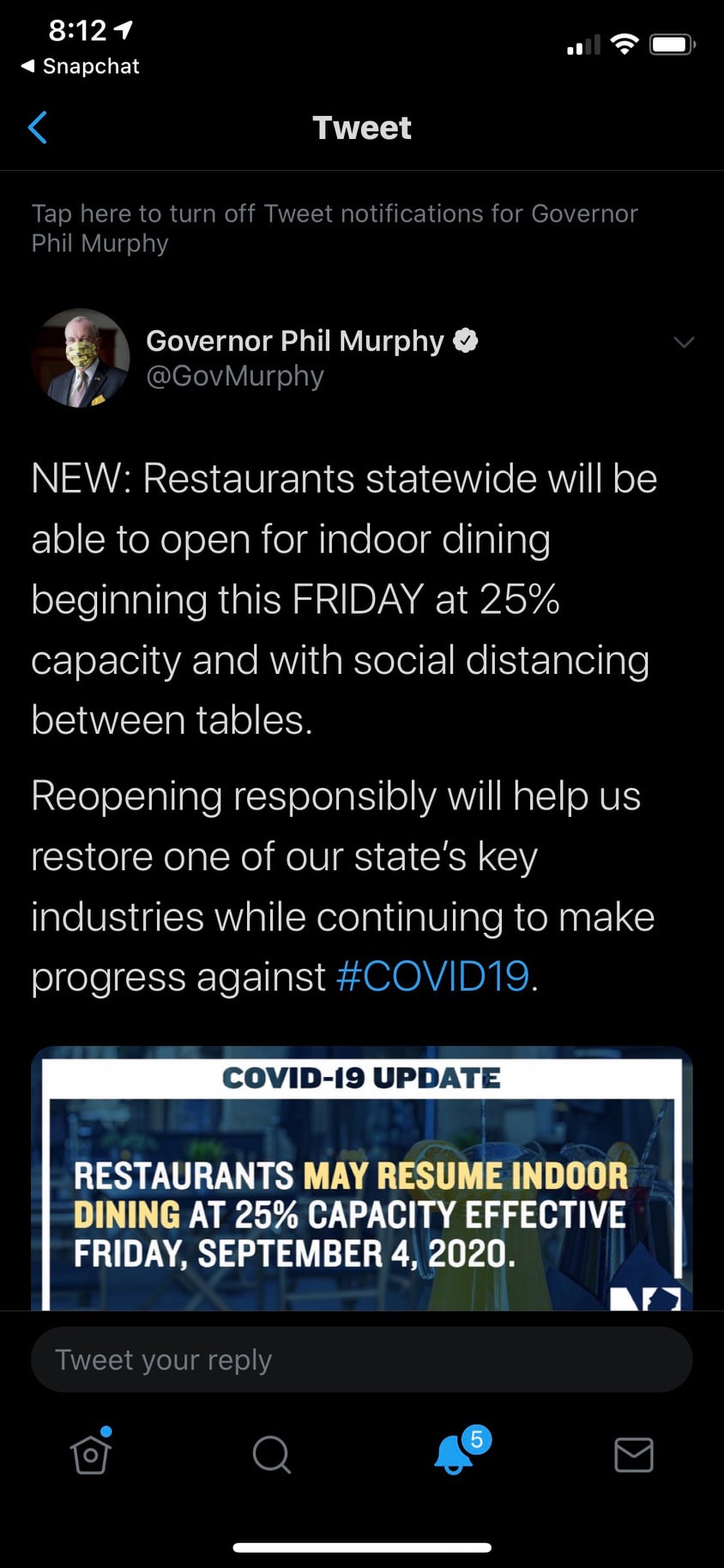Viewport: 724px width, 1568px height.
Task: Switch to the Home tab
Action: pyautogui.click(x=91, y=1455)
